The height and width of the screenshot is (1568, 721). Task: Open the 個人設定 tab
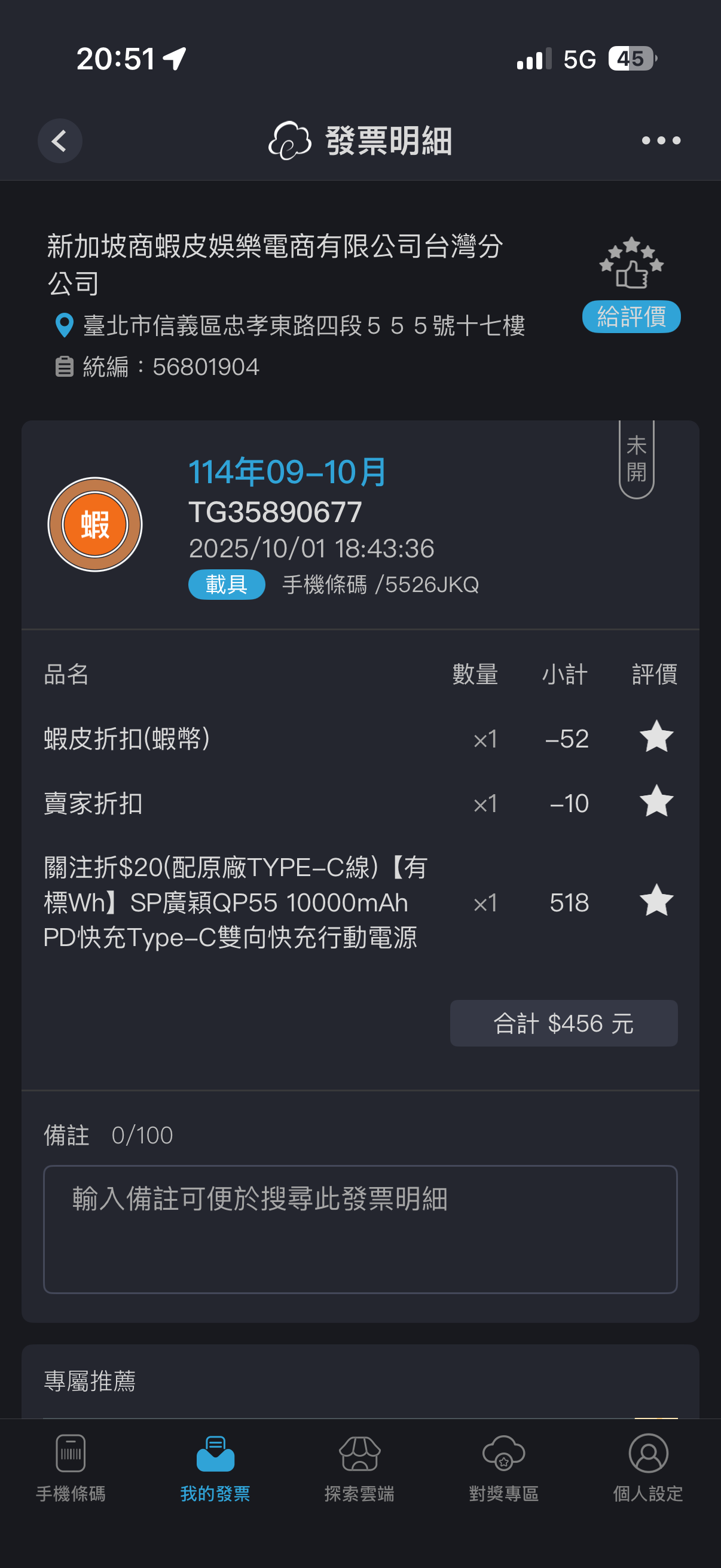point(648,1468)
